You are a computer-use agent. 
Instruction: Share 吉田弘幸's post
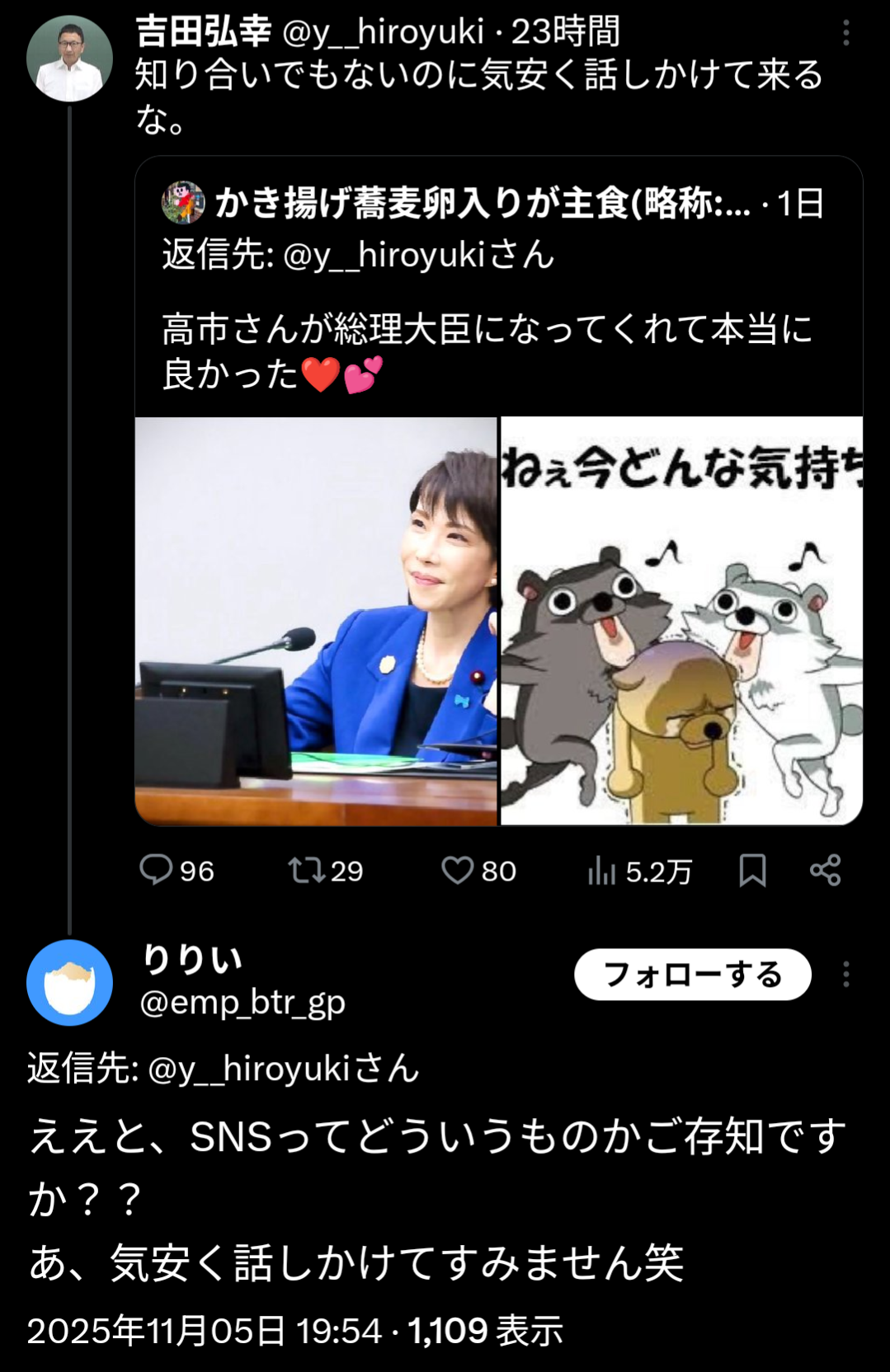[x=825, y=871]
